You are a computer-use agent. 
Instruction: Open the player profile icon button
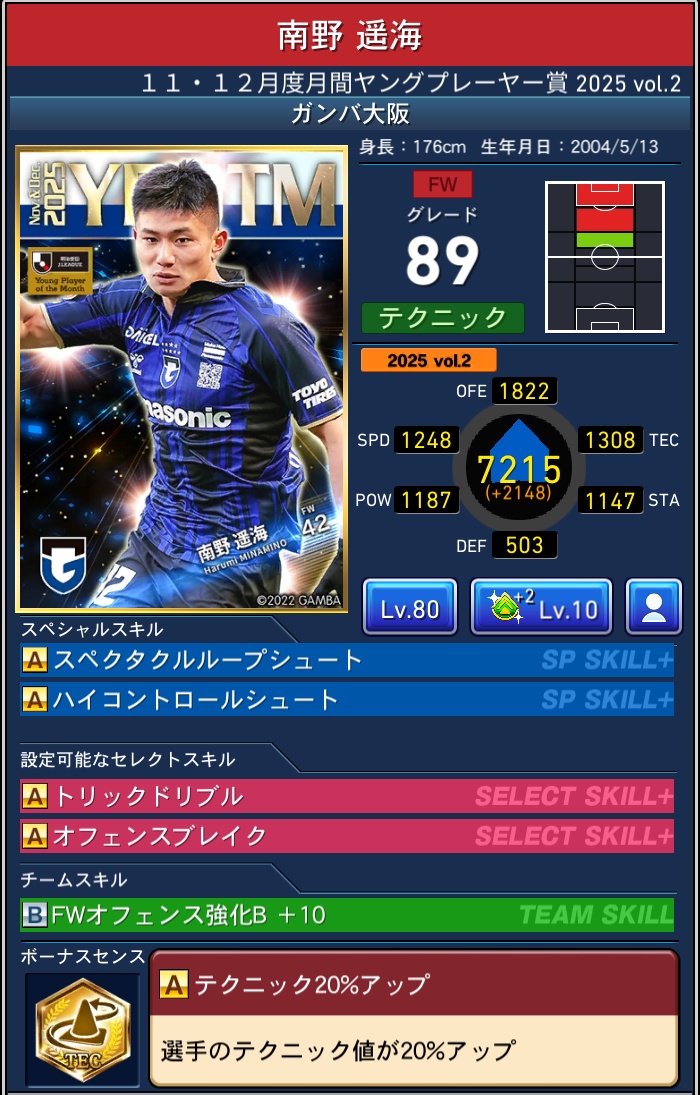point(653,607)
